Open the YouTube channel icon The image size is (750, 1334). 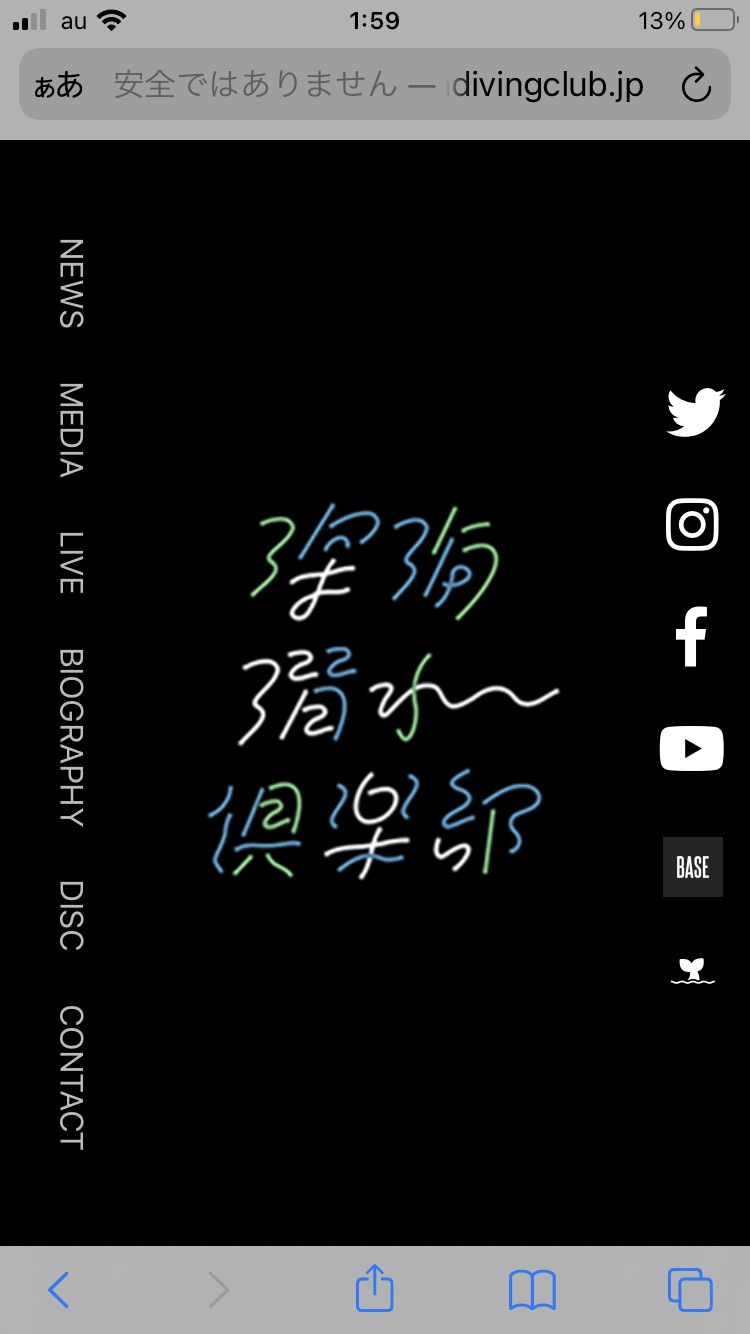click(x=692, y=748)
